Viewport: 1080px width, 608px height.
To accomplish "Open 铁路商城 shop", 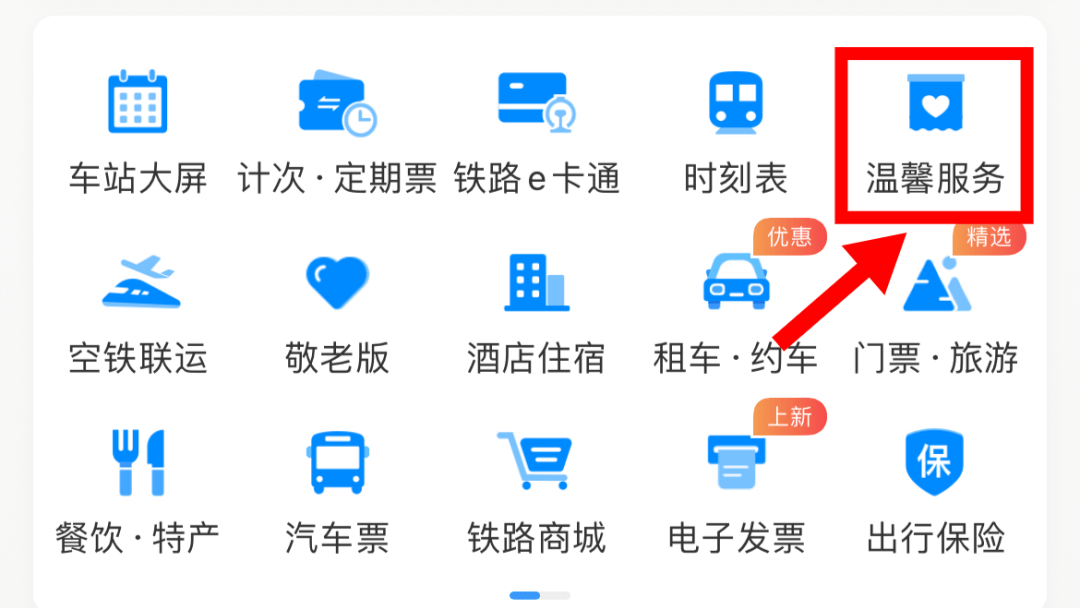I will coord(537,463).
